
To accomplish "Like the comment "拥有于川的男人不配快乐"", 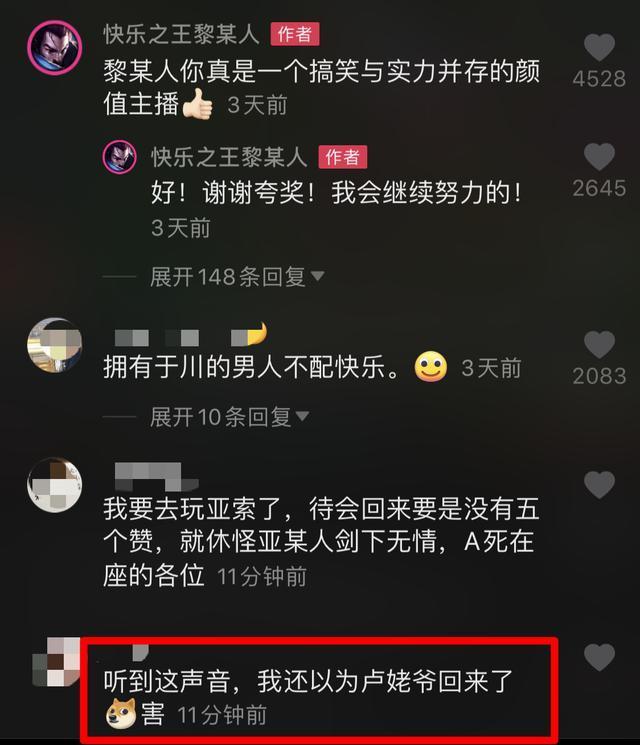I will [599, 345].
